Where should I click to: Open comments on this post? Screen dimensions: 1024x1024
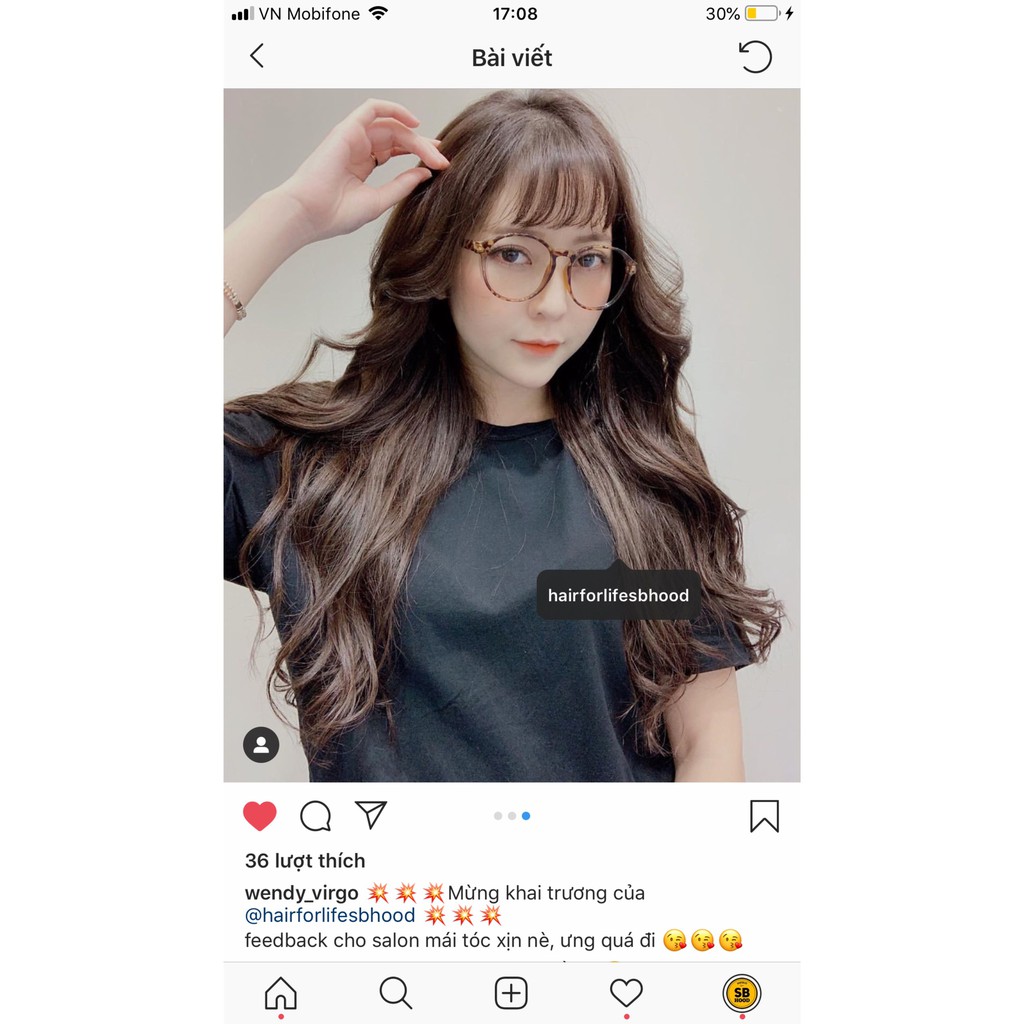[x=315, y=816]
